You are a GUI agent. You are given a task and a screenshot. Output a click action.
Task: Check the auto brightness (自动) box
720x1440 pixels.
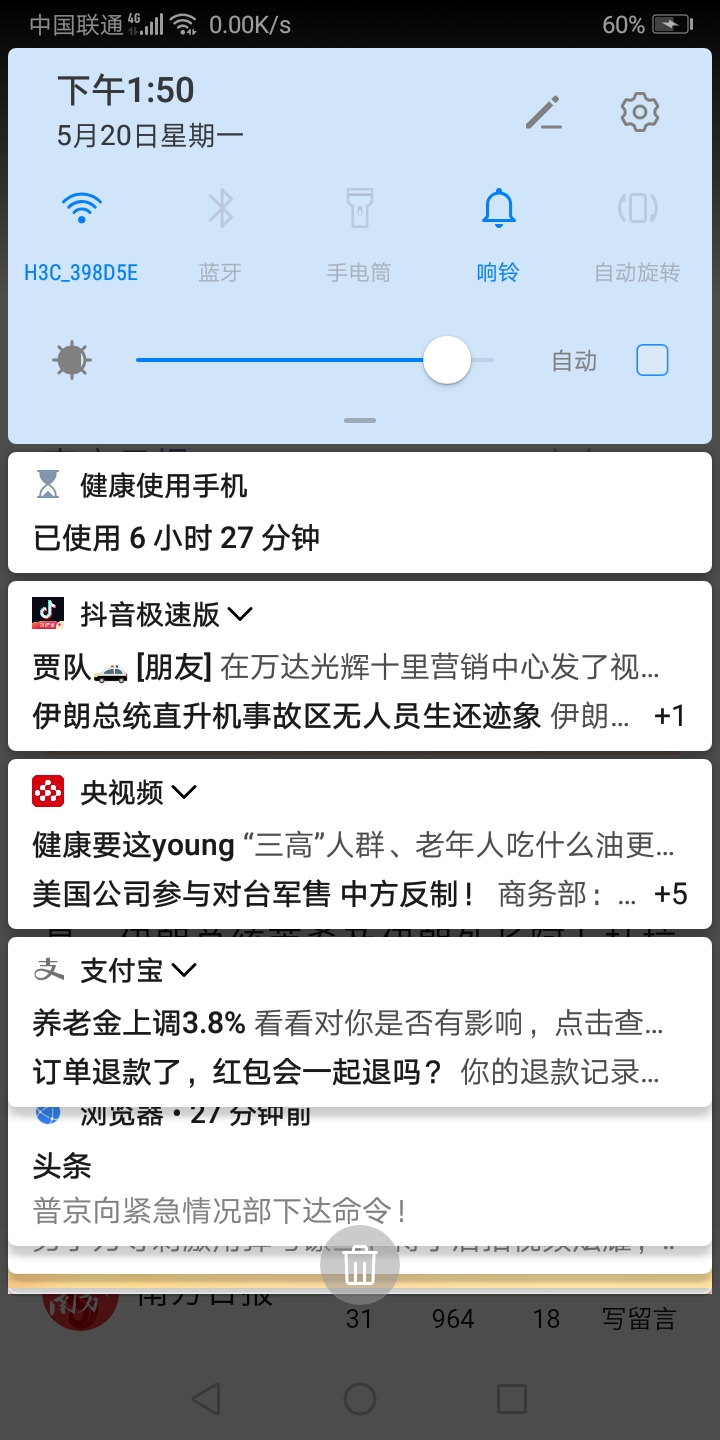652,360
